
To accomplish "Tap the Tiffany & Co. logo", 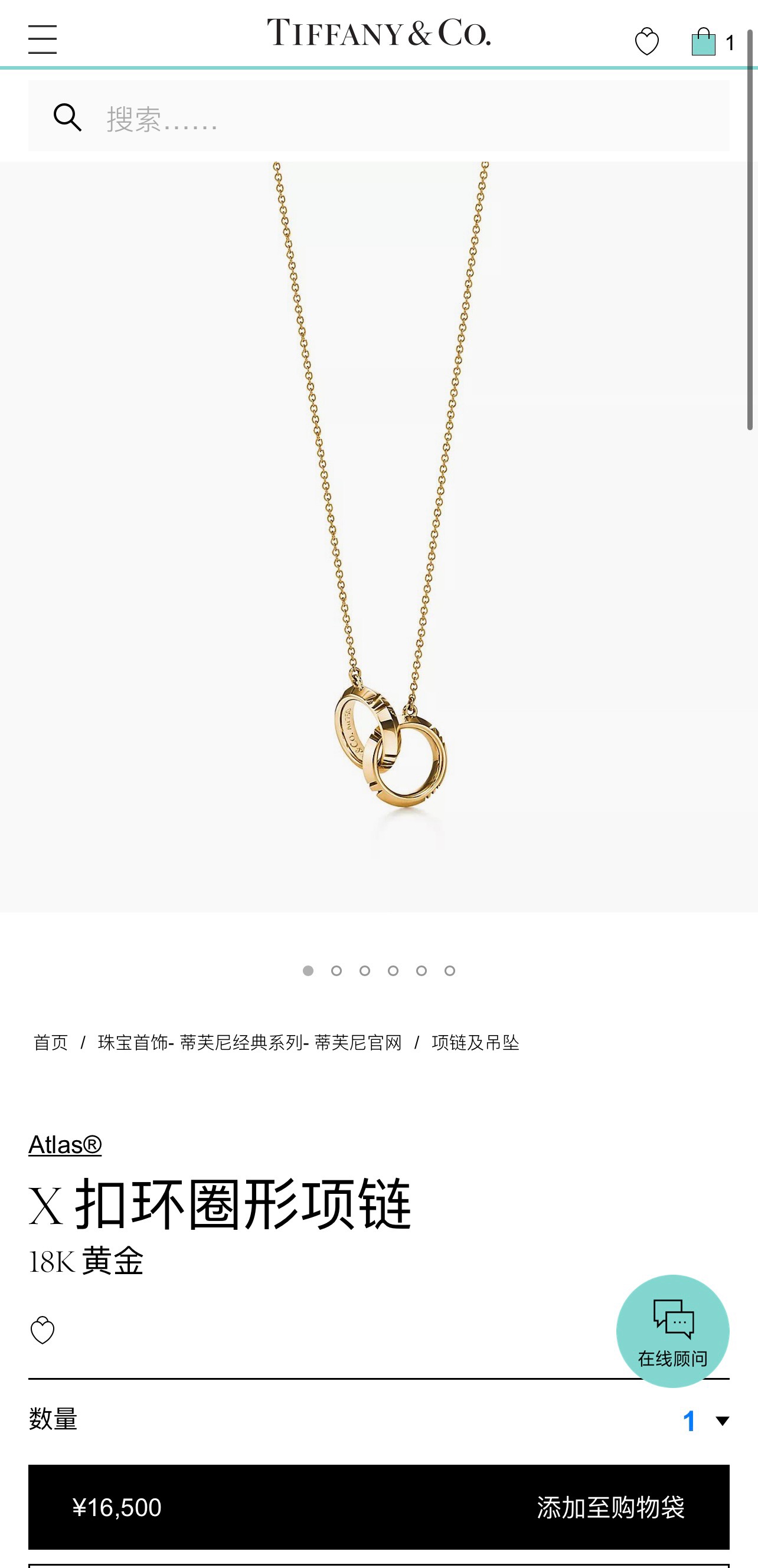I will click(x=378, y=33).
